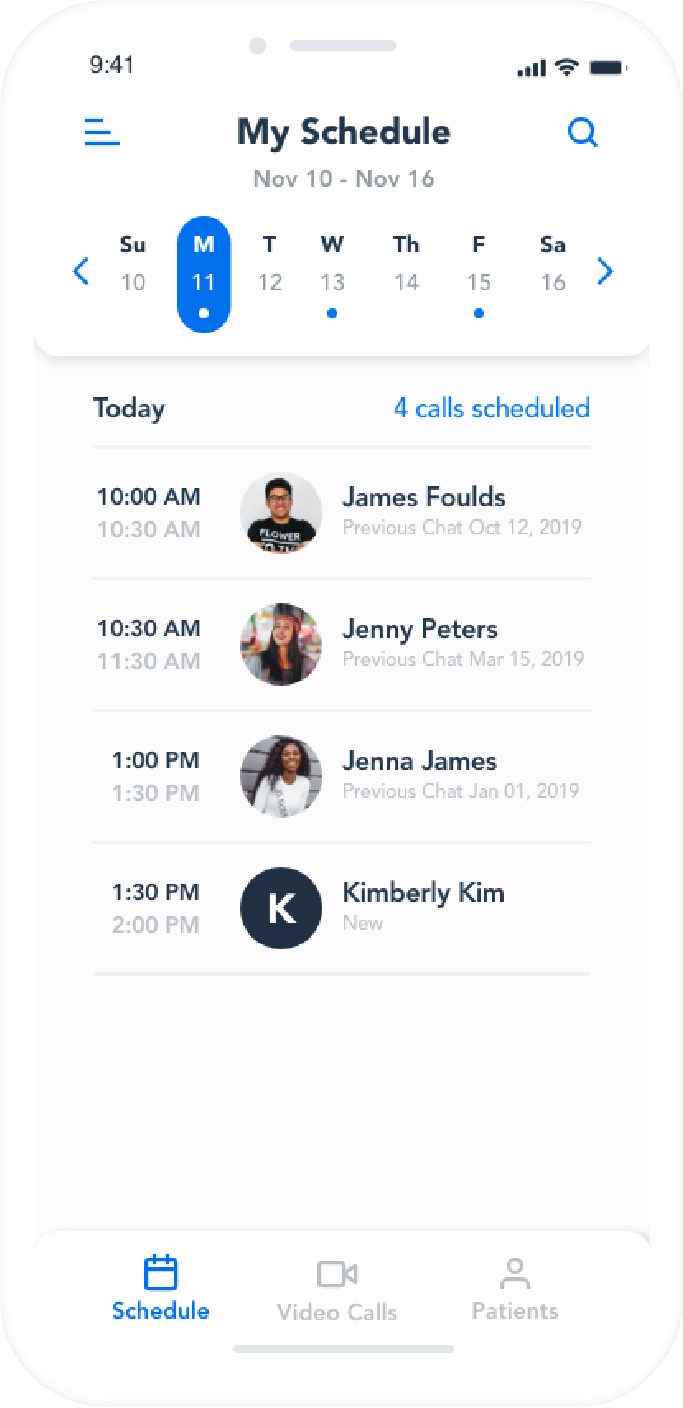Open James Foulds' 10:00 AM appointment
Viewport: 683px width, 1408px height.
coord(342,513)
